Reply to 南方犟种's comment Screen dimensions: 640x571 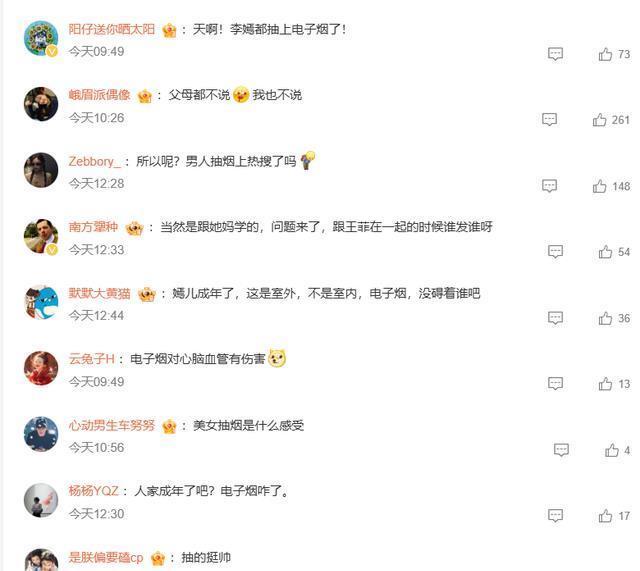coord(556,253)
